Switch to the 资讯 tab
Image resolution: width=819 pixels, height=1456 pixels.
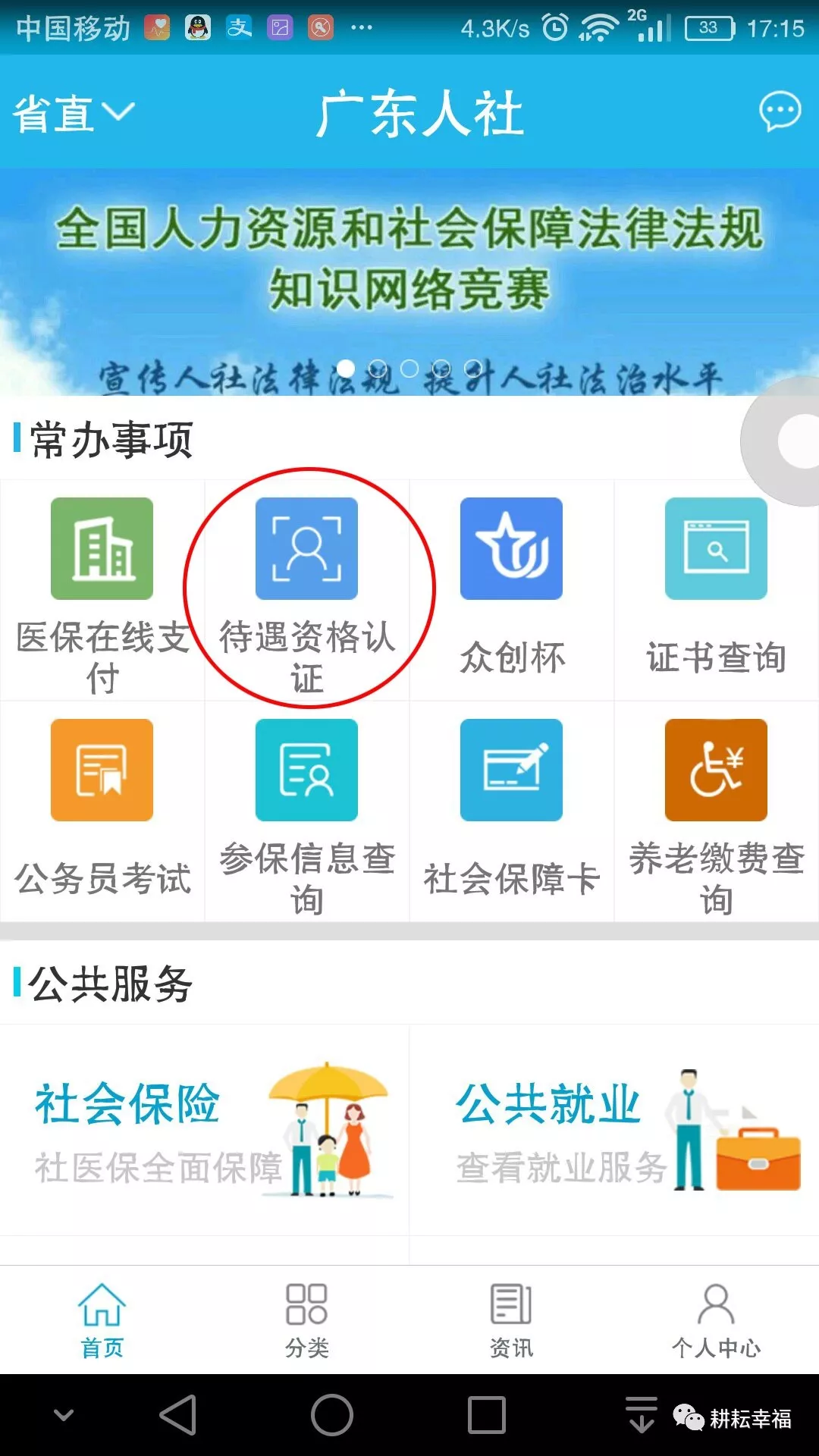pyautogui.click(x=512, y=1319)
